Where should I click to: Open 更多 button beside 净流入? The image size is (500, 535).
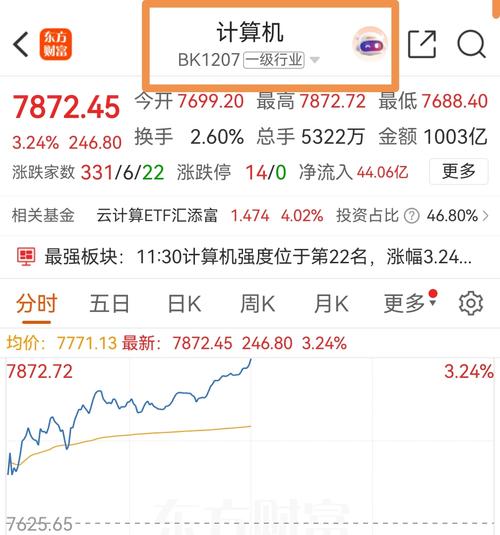[x=459, y=172]
